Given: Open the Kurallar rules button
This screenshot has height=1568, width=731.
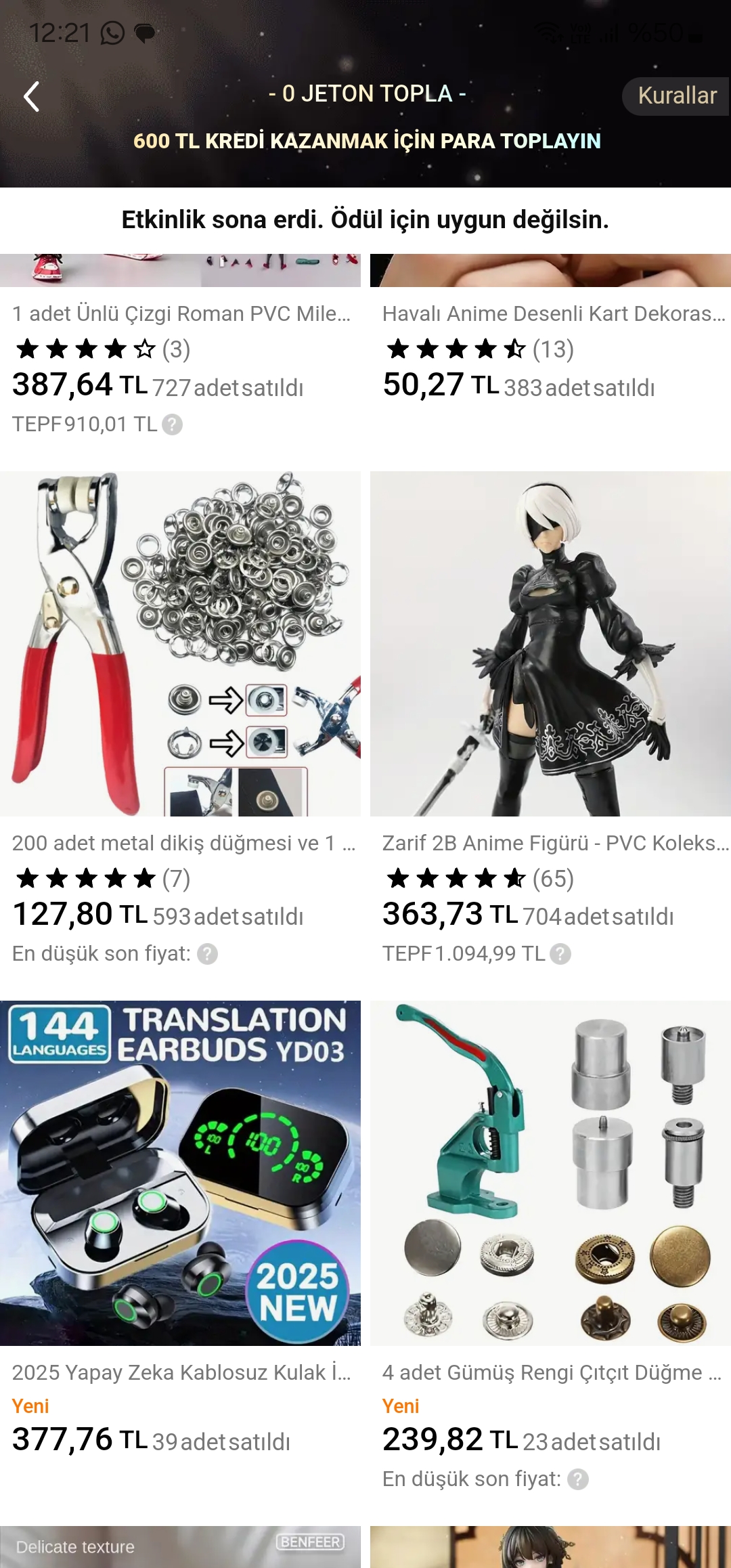Looking at the screenshot, I should 676,96.
